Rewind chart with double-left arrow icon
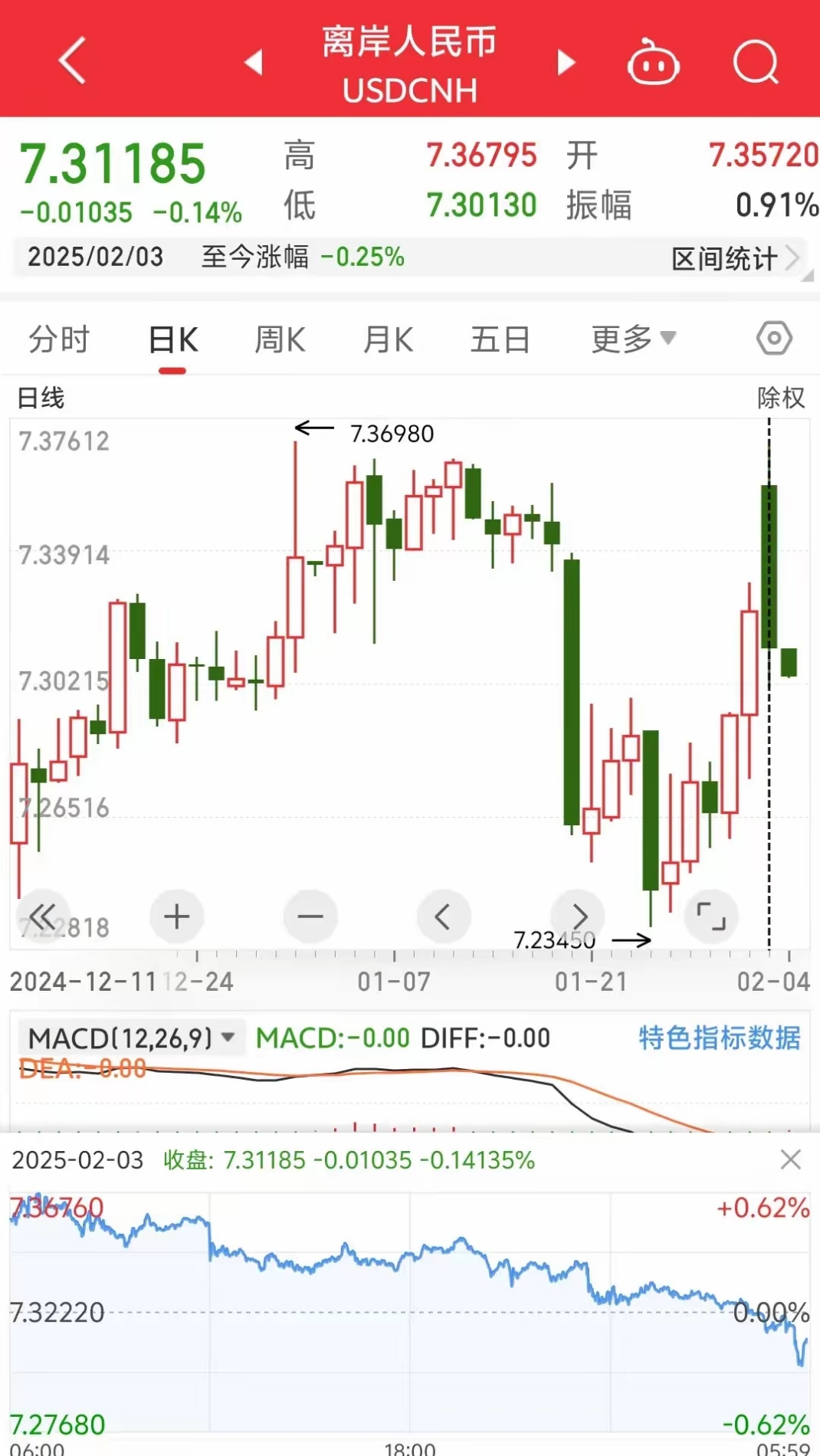 coord(44,917)
